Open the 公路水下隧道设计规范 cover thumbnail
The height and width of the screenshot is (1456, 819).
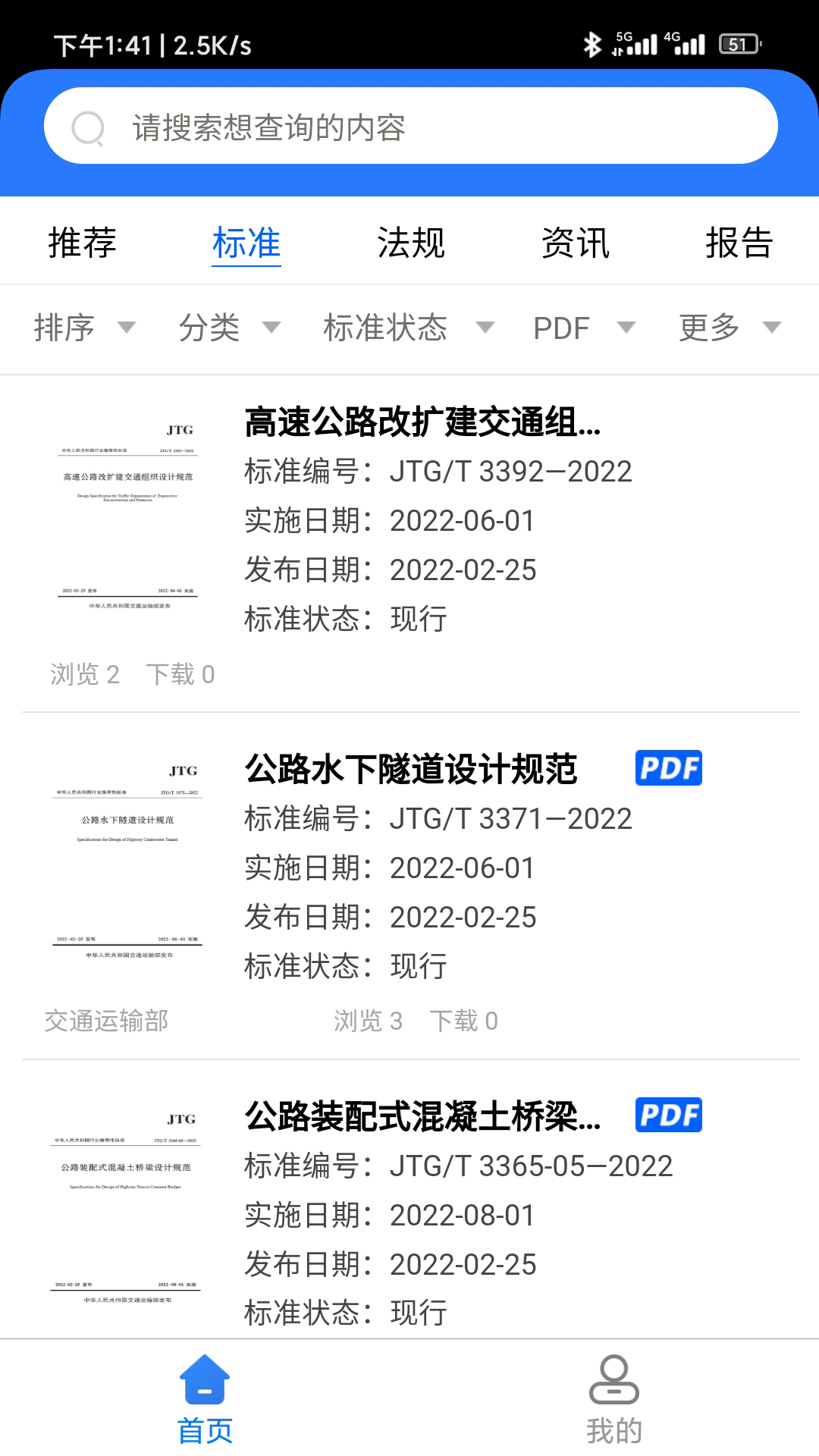point(127,861)
